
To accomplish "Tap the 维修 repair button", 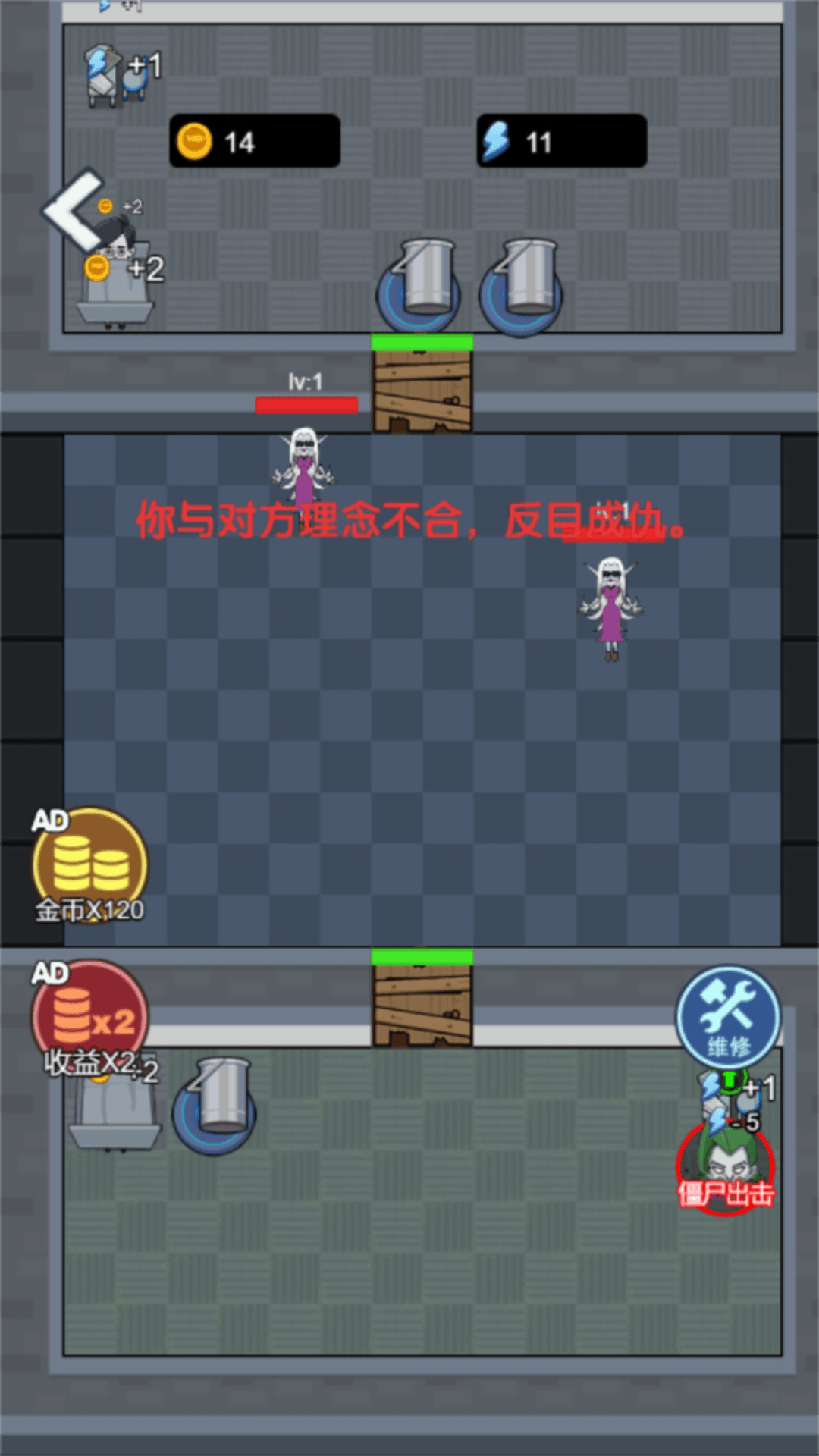I will [x=728, y=1018].
